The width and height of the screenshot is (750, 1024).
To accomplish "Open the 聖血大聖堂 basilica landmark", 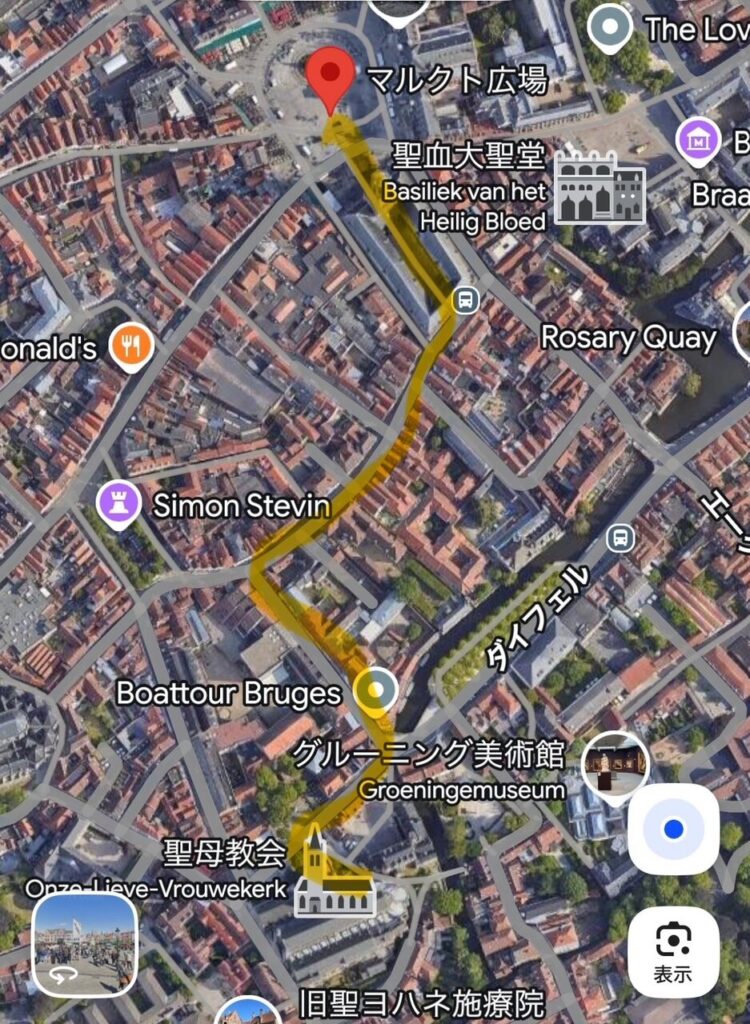I will click(600, 187).
